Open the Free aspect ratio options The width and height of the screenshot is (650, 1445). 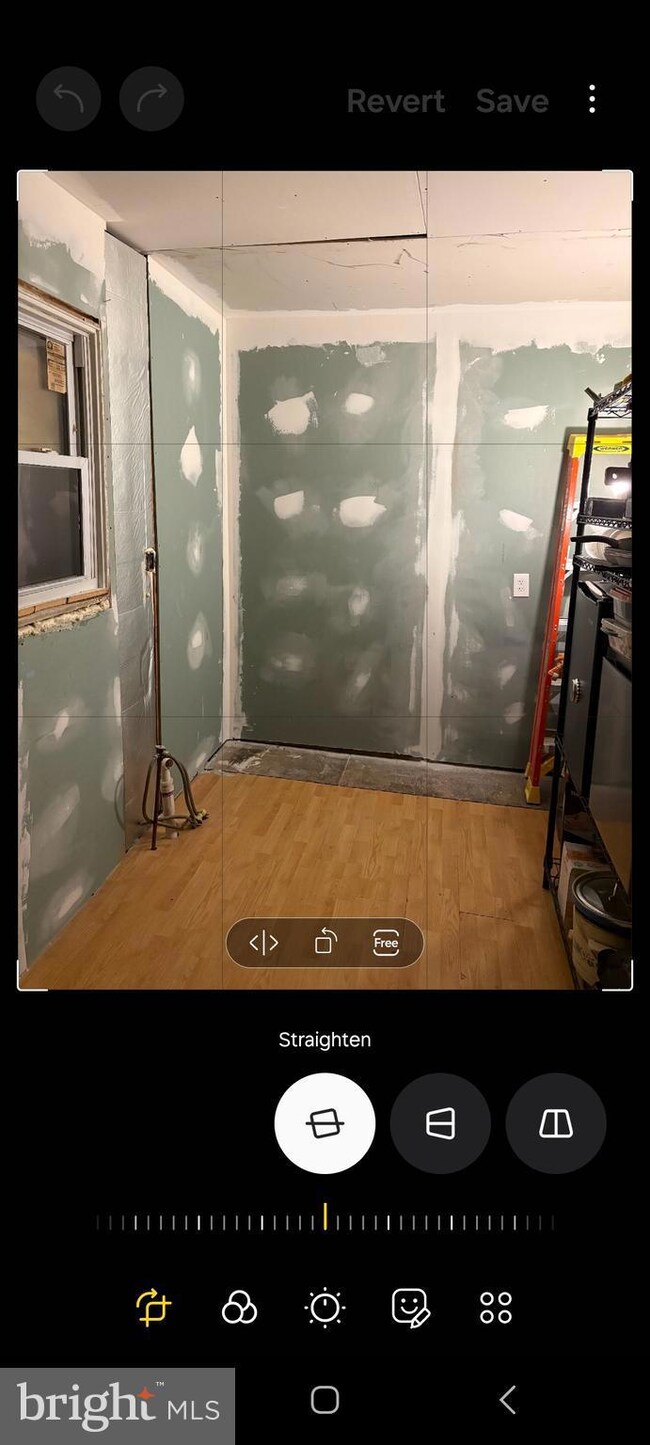(x=386, y=943)
